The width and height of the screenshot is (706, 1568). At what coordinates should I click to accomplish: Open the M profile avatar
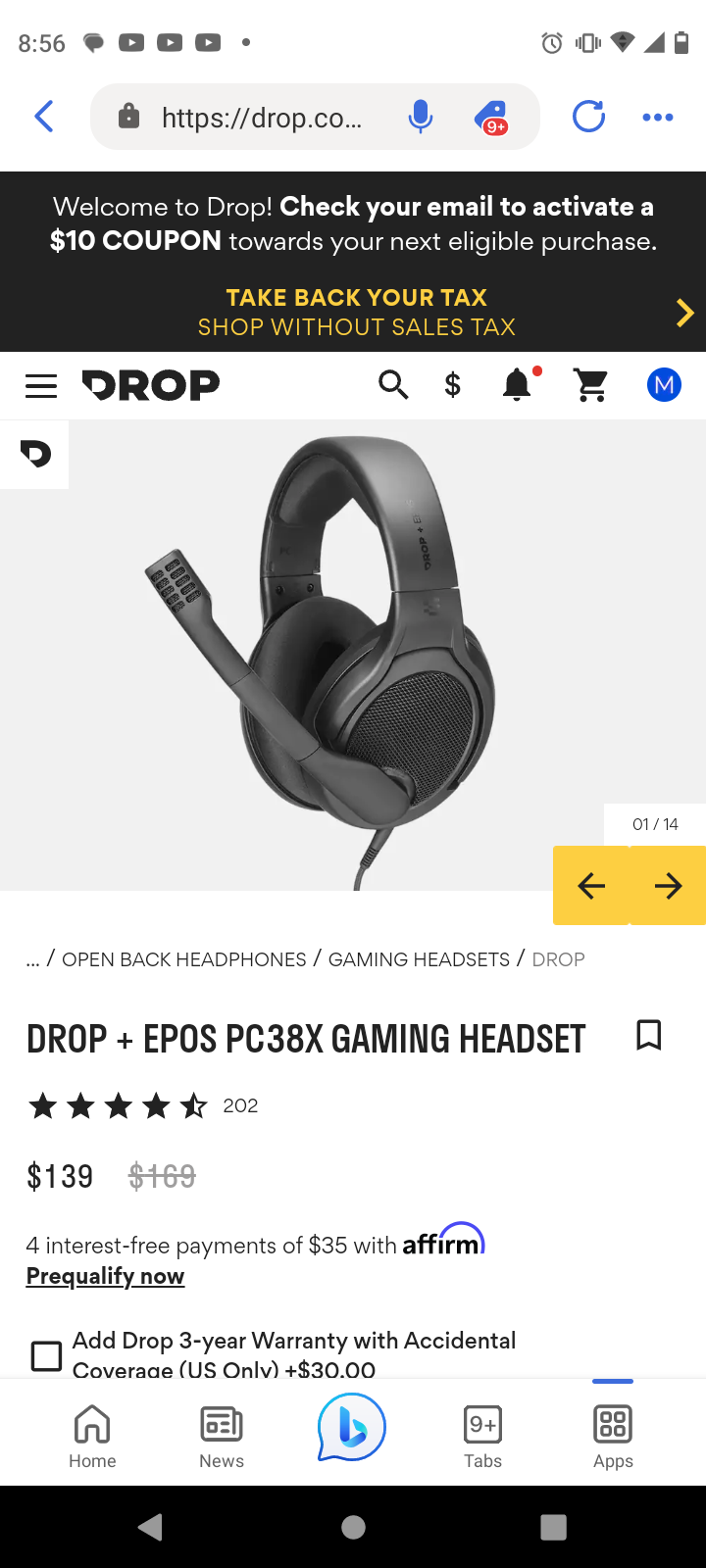pos(664,385)
